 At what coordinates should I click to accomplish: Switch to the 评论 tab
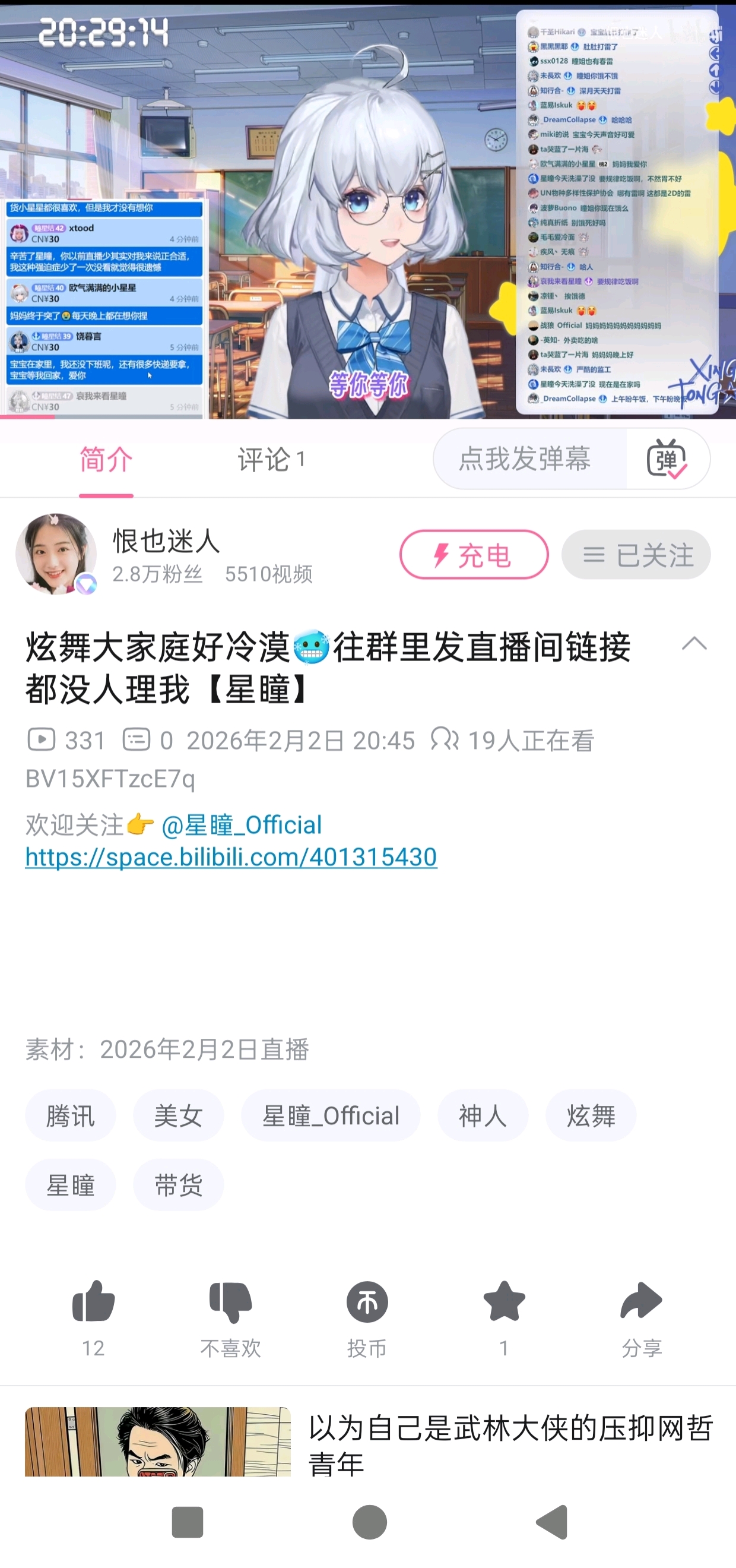point(271,460)
